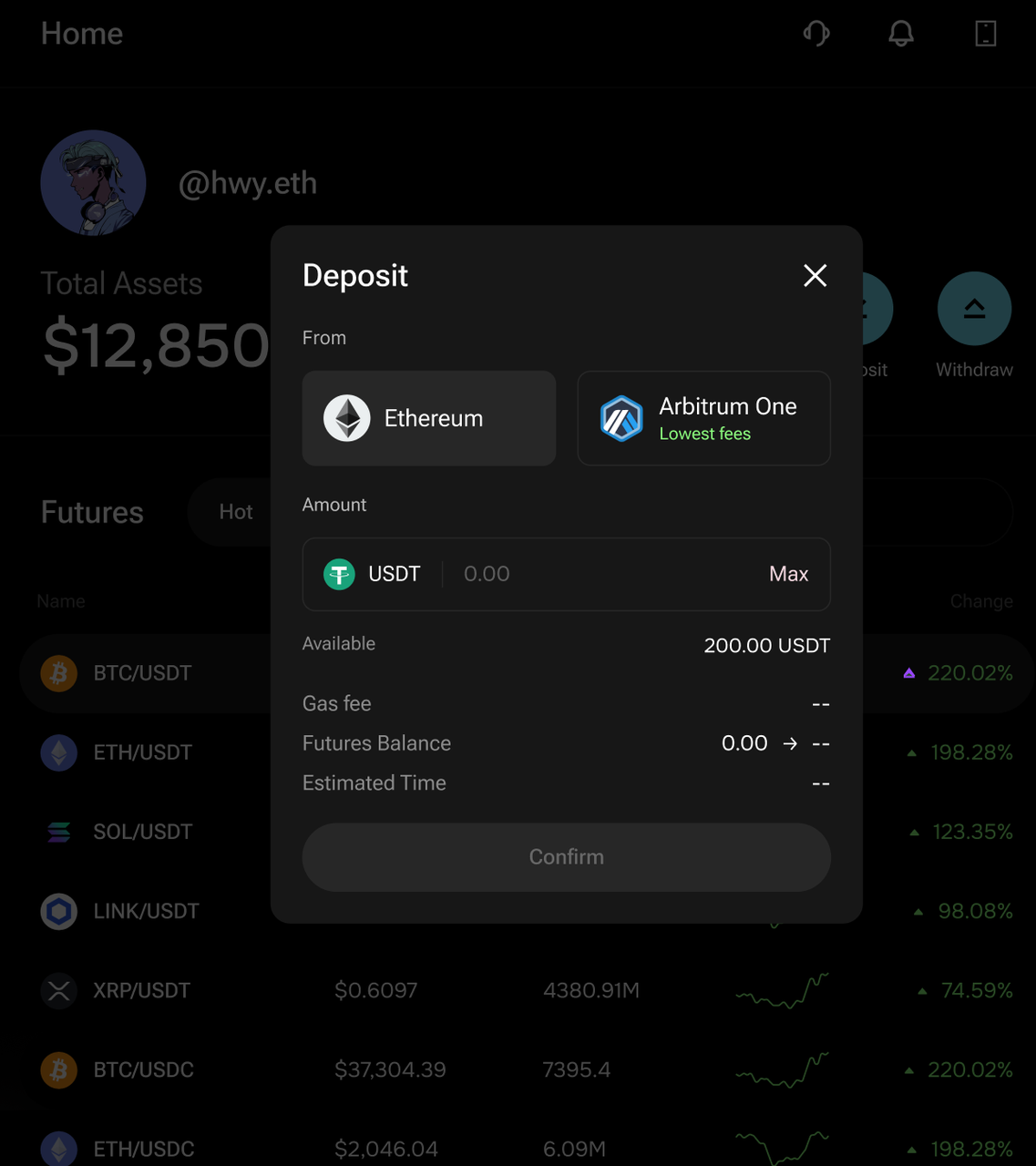Open the device icon in top bar
This screenshot has height=1166, width=1036.
(985, 34)
